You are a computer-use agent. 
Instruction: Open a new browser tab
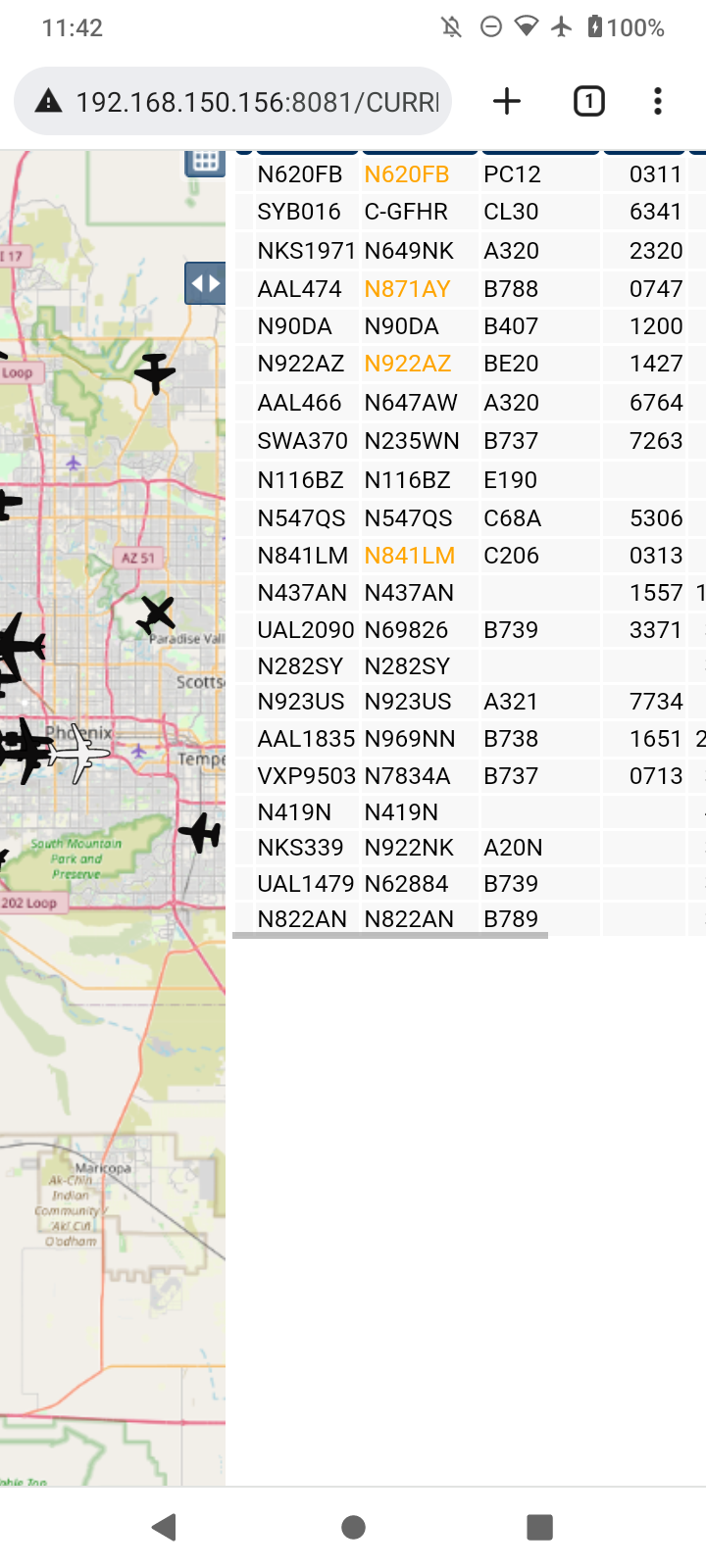click(507, 101)
